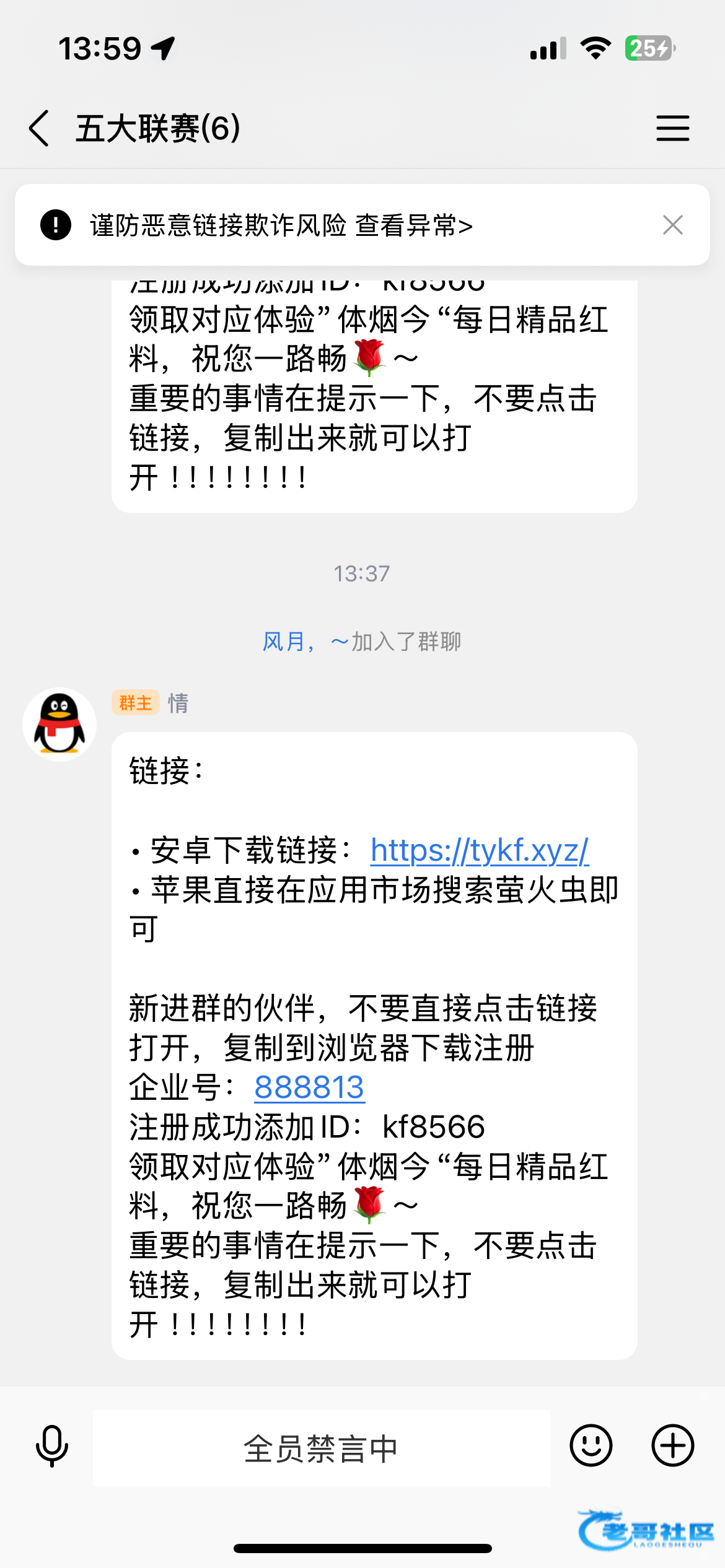Viewport: 725px width, 1568px height.
Task: Tap the microphone voice input icon
Action: [52, 1447]
